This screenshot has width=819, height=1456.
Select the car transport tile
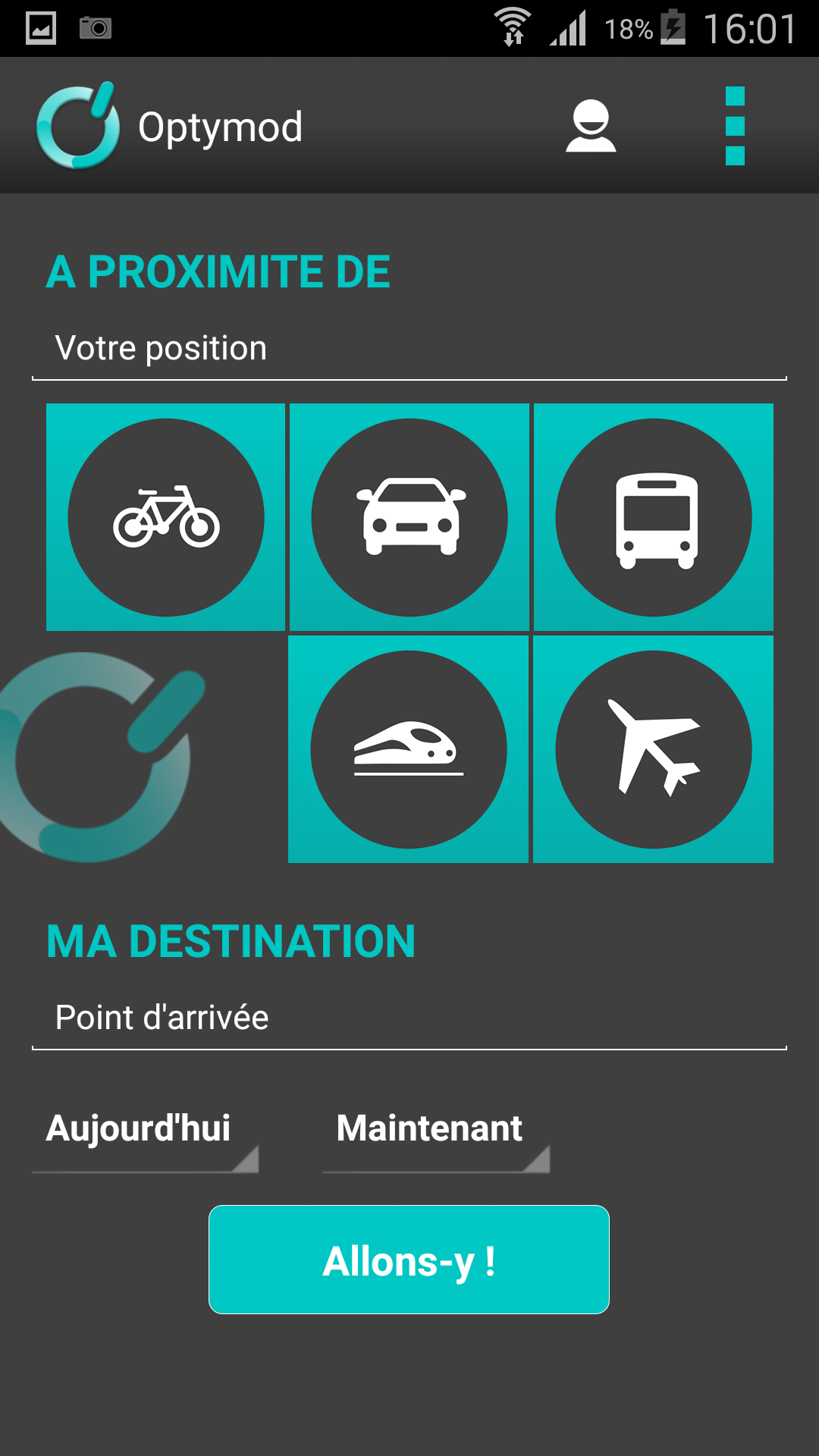pos(409,517)
